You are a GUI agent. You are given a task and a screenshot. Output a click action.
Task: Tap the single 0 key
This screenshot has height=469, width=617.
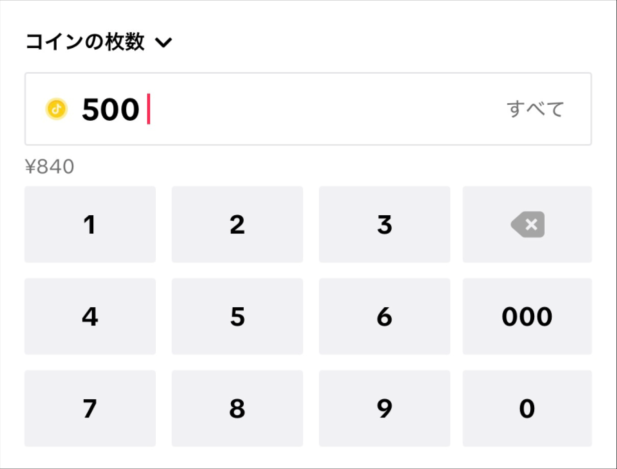[527, 409]
